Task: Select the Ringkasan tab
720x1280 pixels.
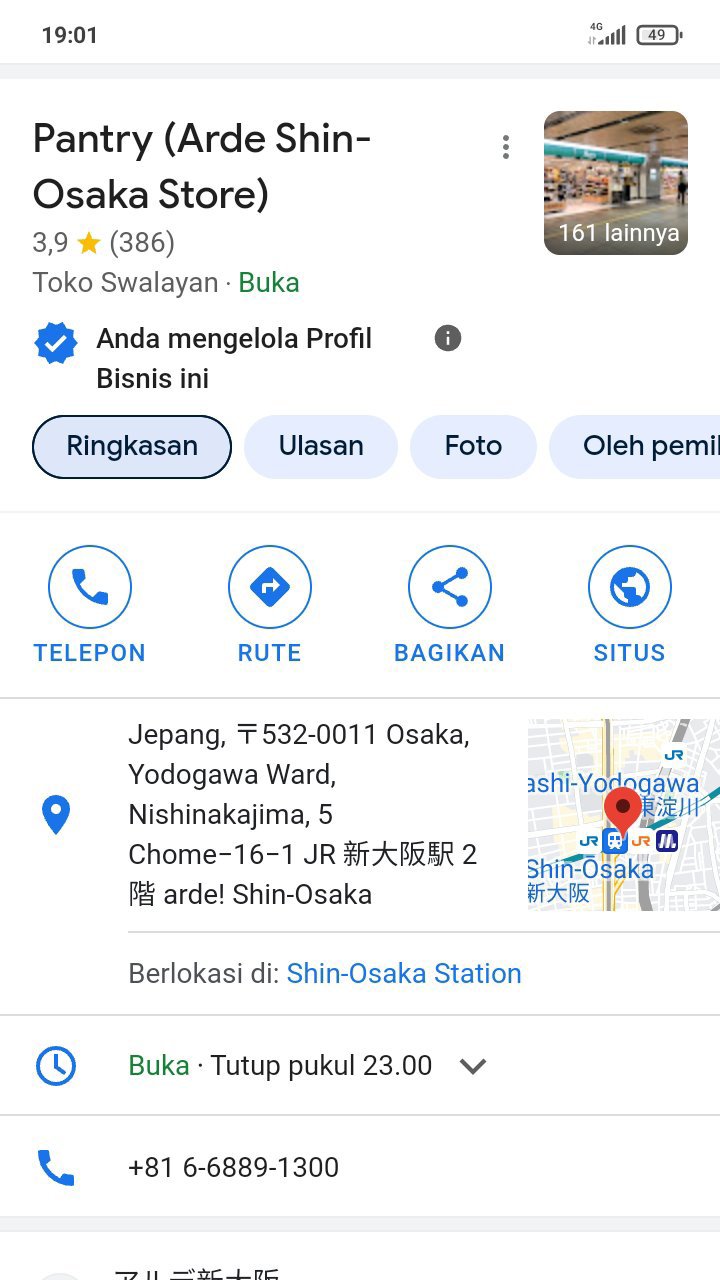Action: point(132,446)
